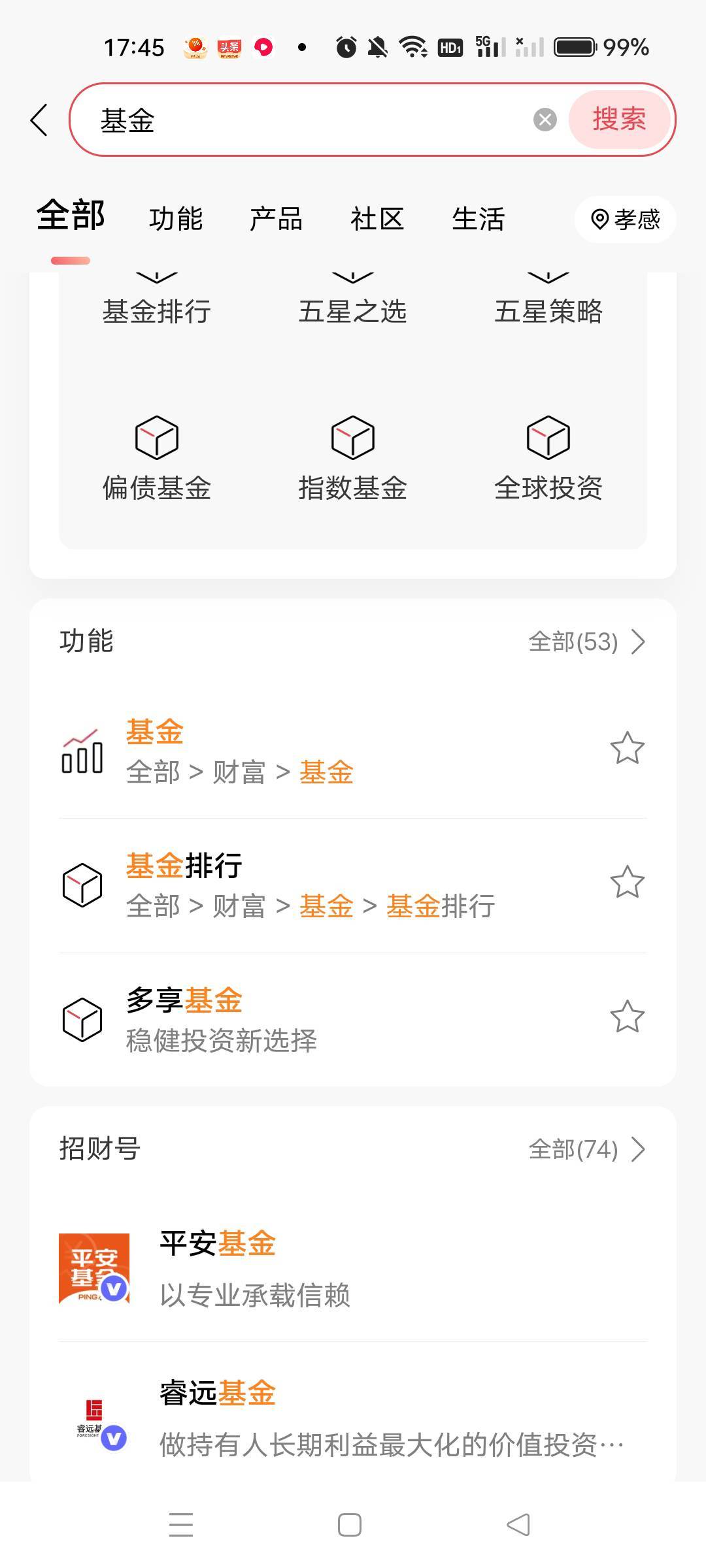Switch to the 功能 tab
Image resolution: width=706 pixels, height=1568 pixels.
176,219
